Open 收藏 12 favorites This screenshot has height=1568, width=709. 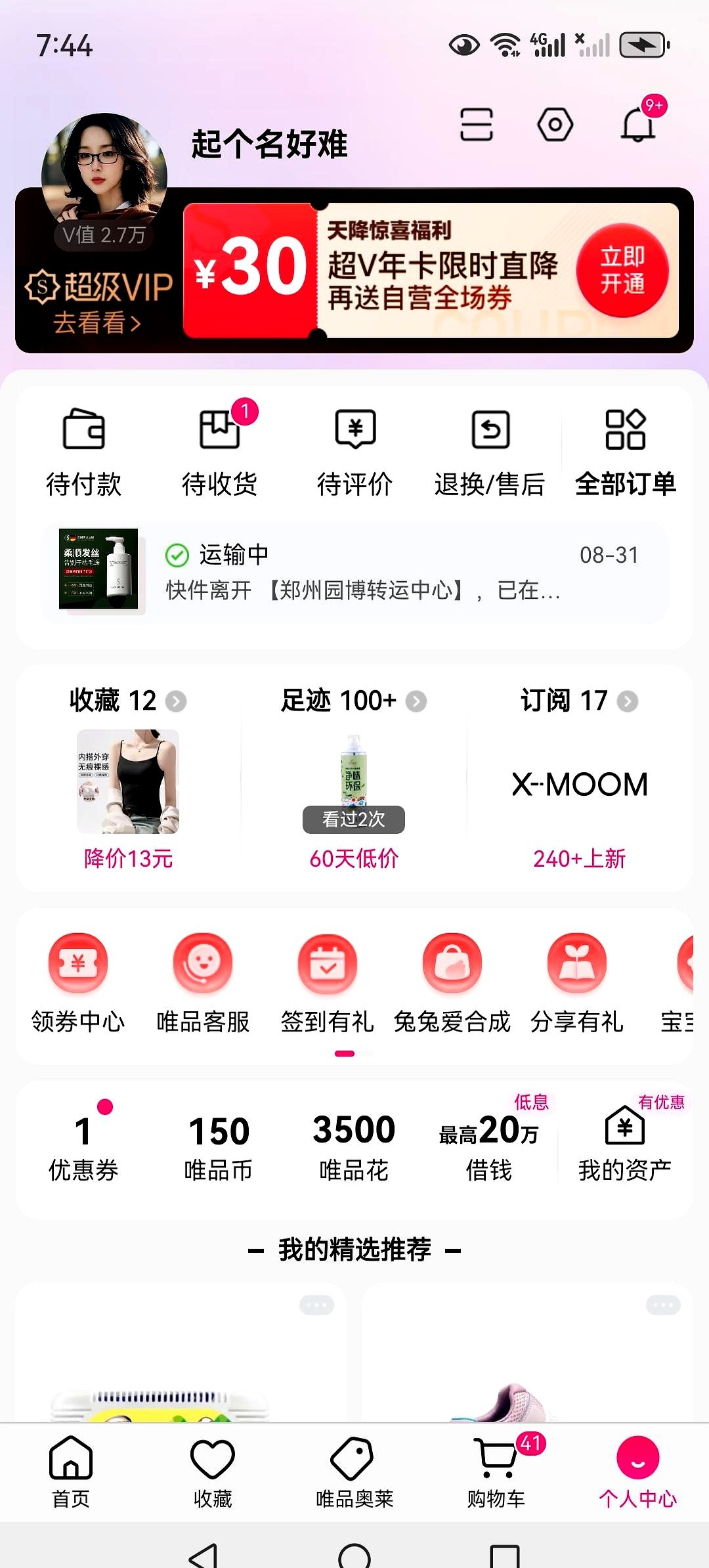[x=127, y=701]
